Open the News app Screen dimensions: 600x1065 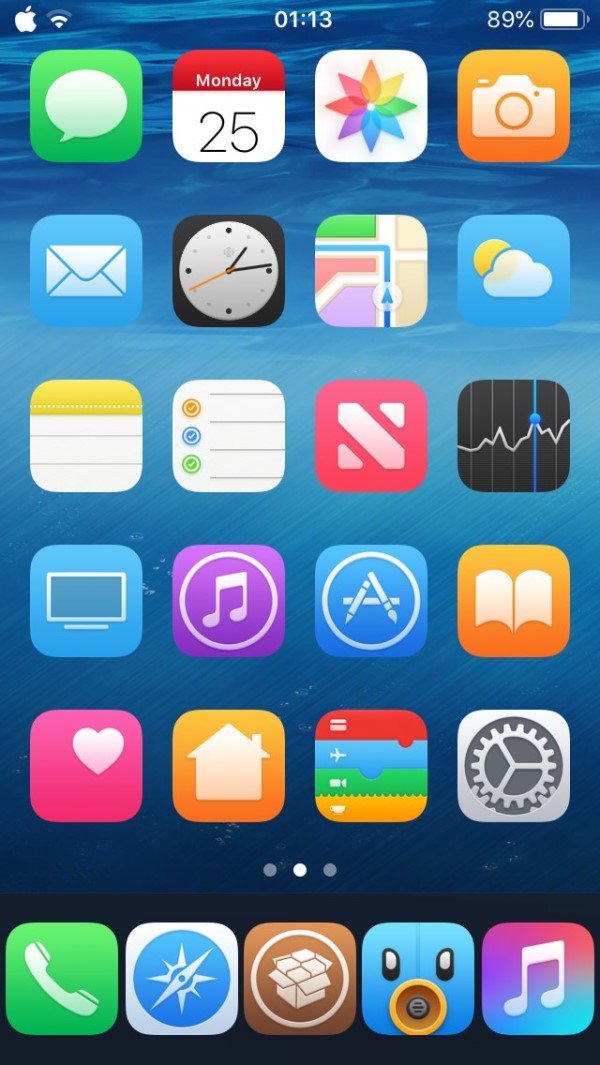(x=371, y=436)
